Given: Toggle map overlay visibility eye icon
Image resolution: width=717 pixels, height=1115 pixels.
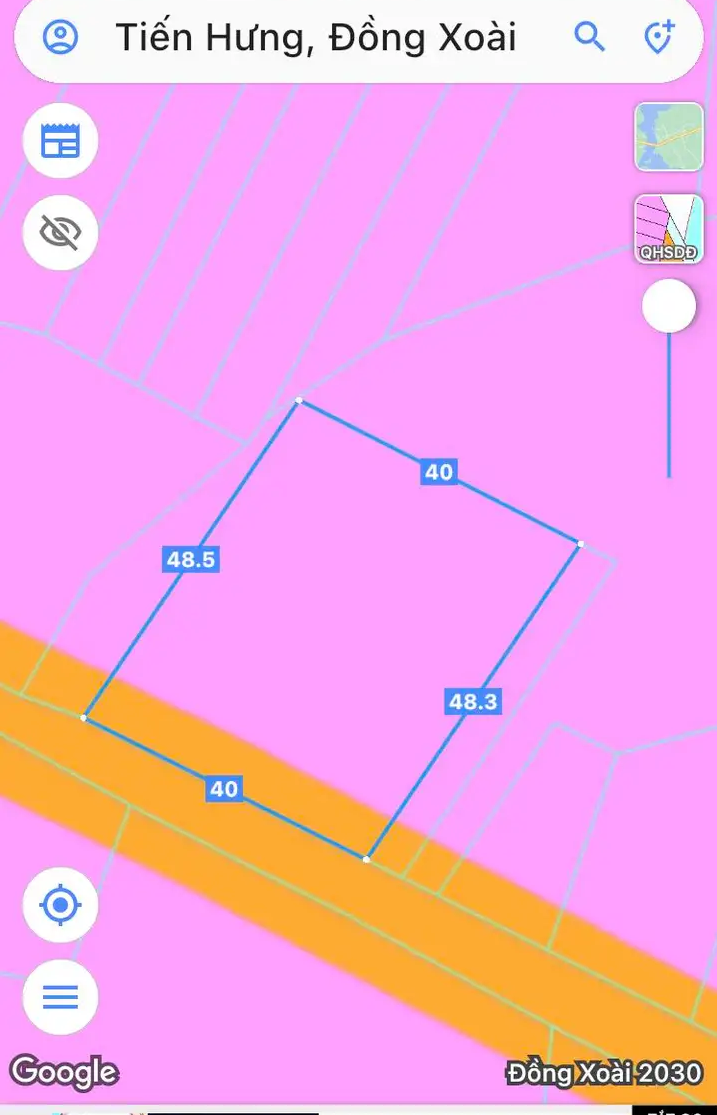Looking at the screenshot, I should (x=60, y=233).
